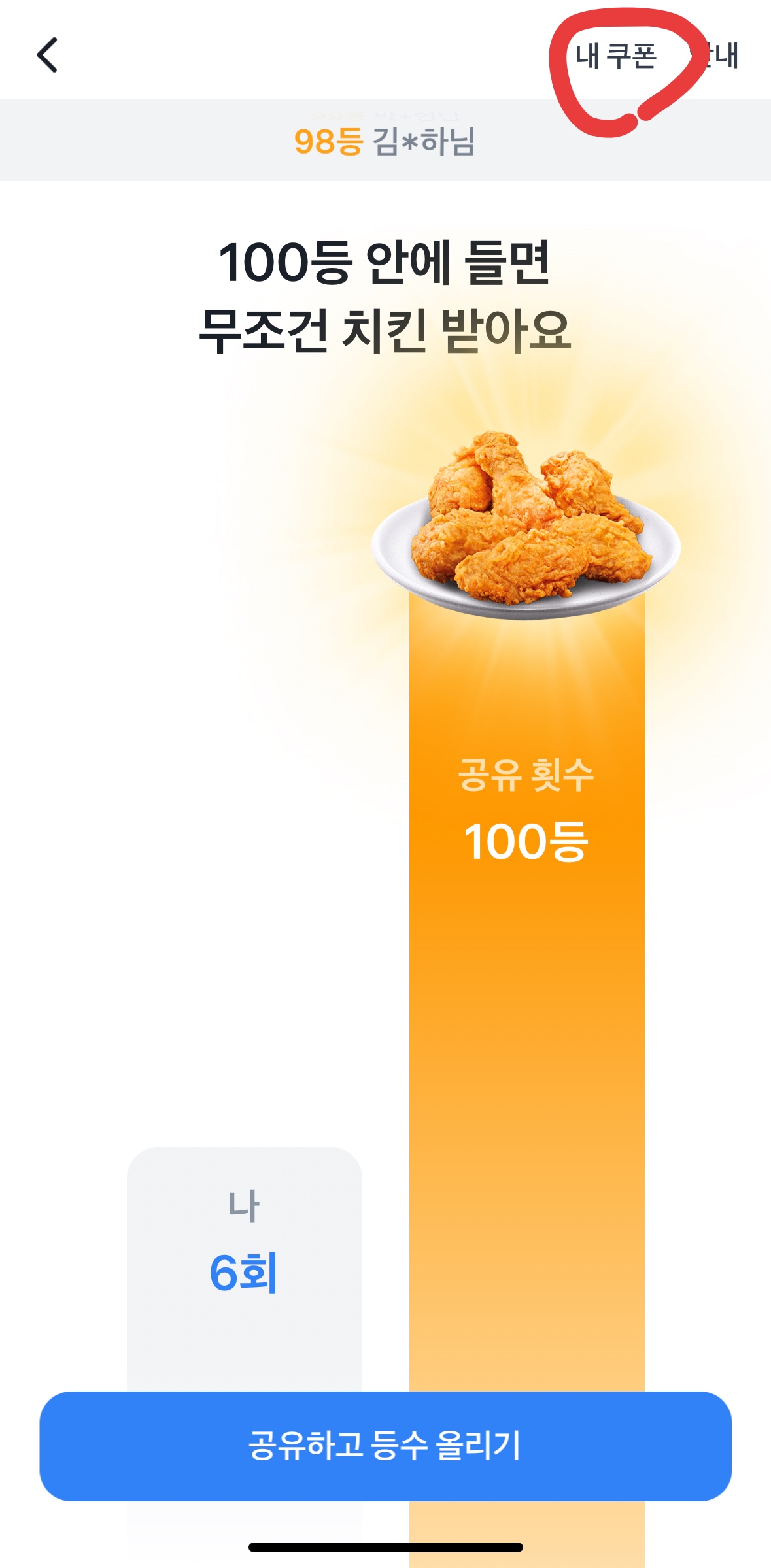This screenshot has height=1568, width=771.
Task: Tap the gray header strip showing current rank
Action: coord(196,139)
